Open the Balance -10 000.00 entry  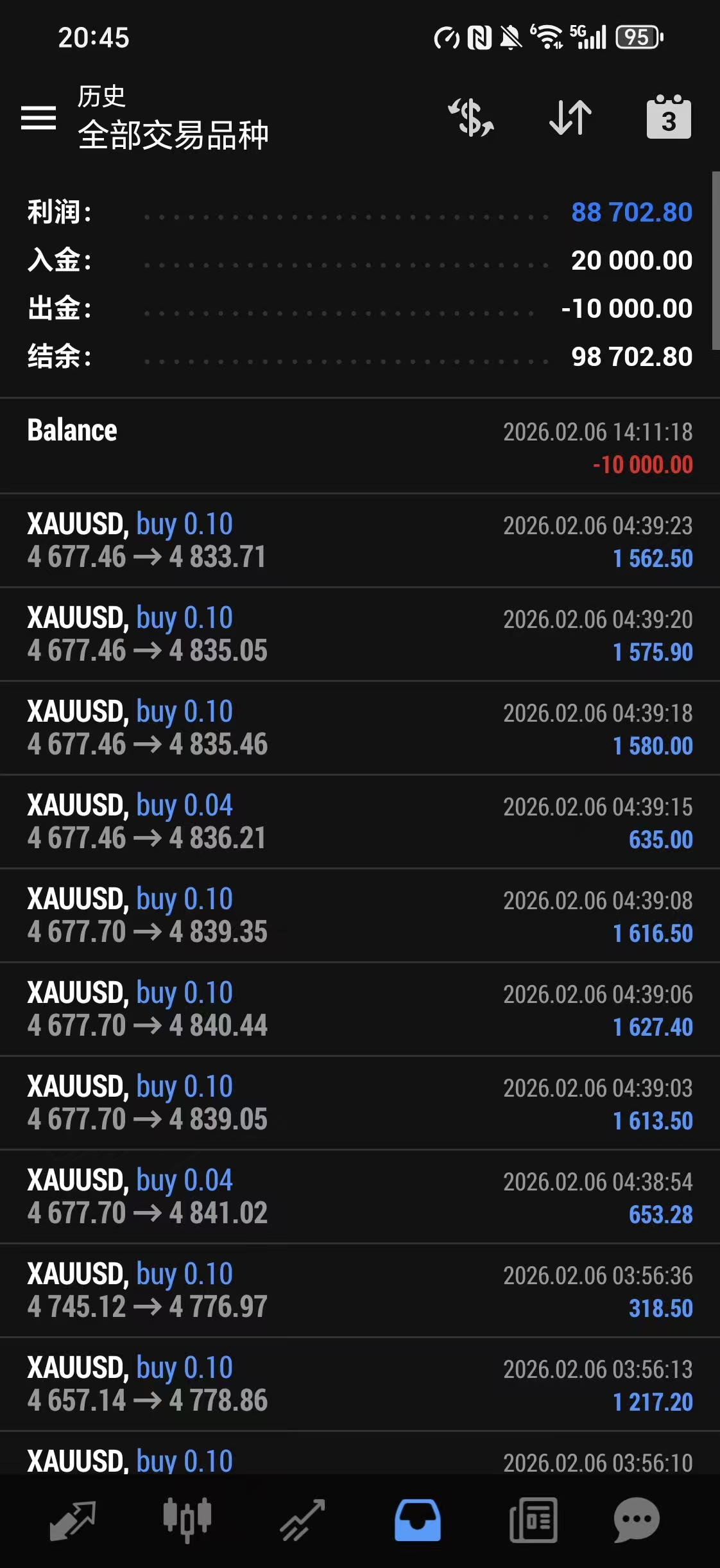[x=359, y=446]
